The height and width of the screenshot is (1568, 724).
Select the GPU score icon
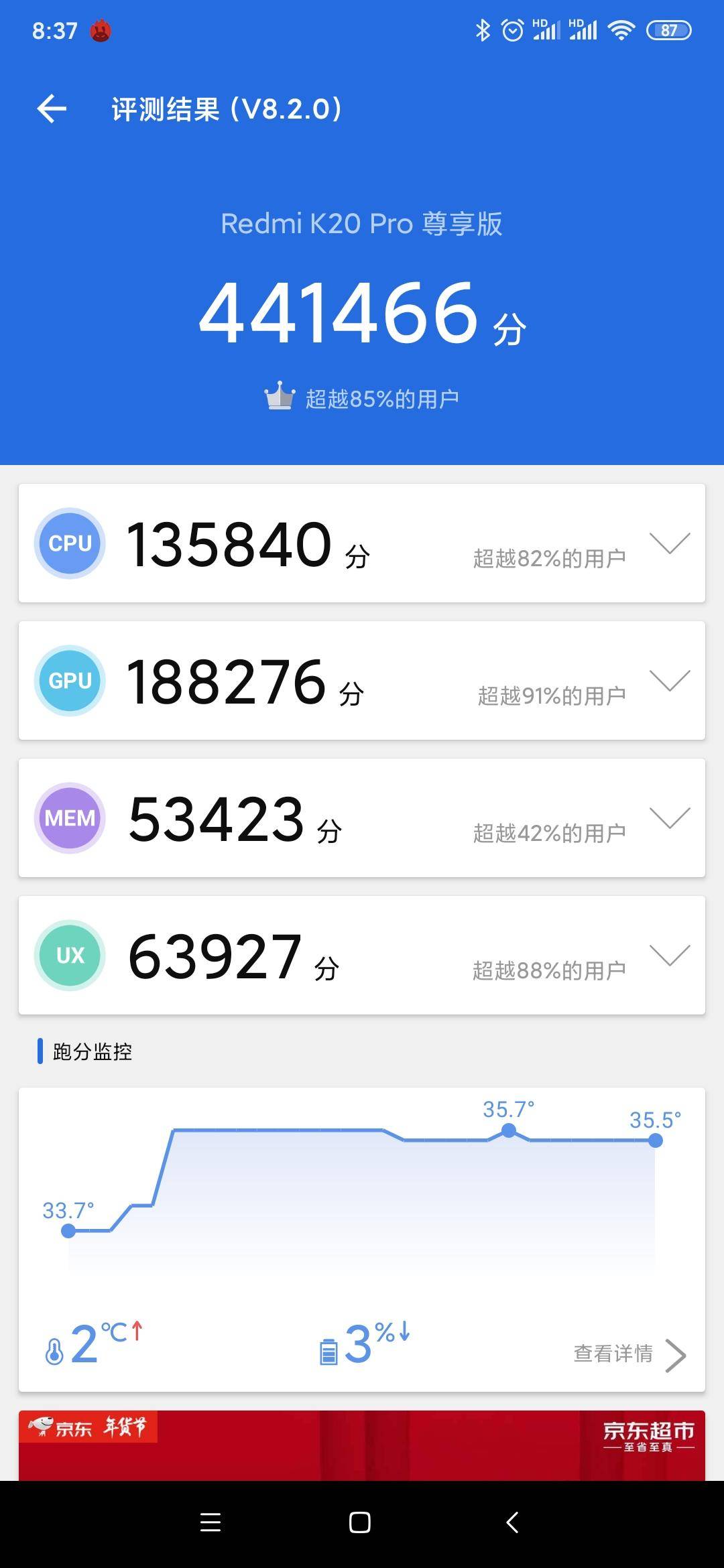coord(70,681)
